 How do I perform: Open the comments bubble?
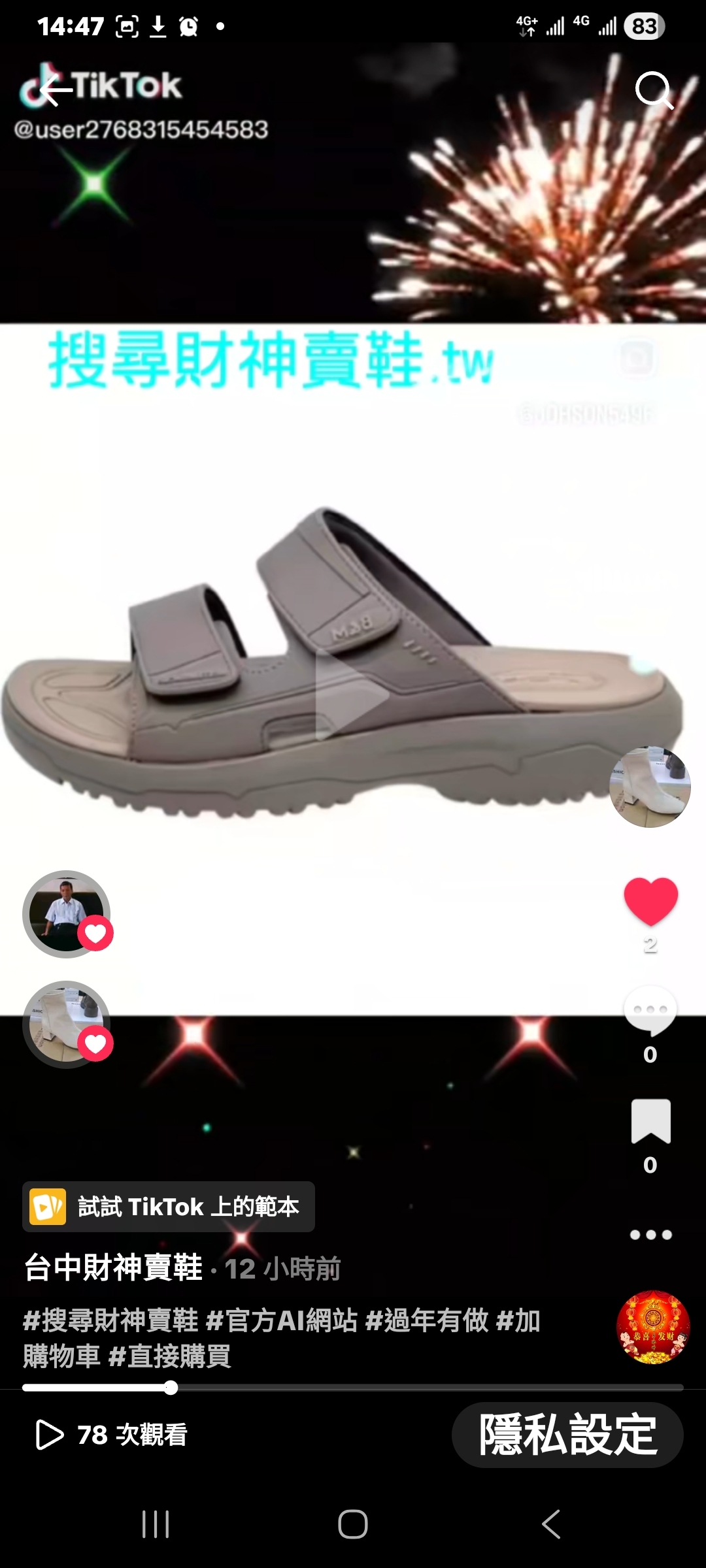pyautogui.click(x=650, y=1011)
